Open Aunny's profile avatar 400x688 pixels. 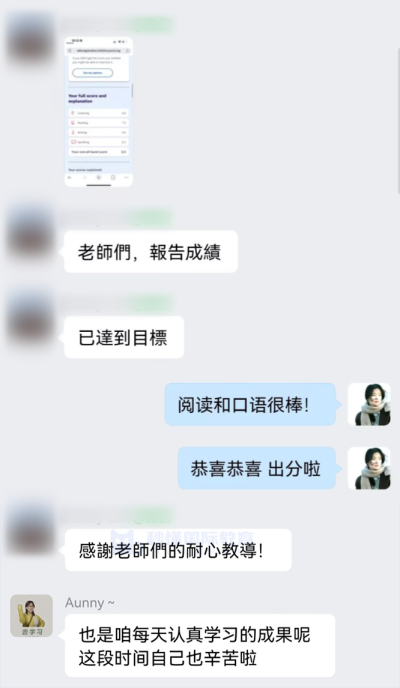(32, 616)
